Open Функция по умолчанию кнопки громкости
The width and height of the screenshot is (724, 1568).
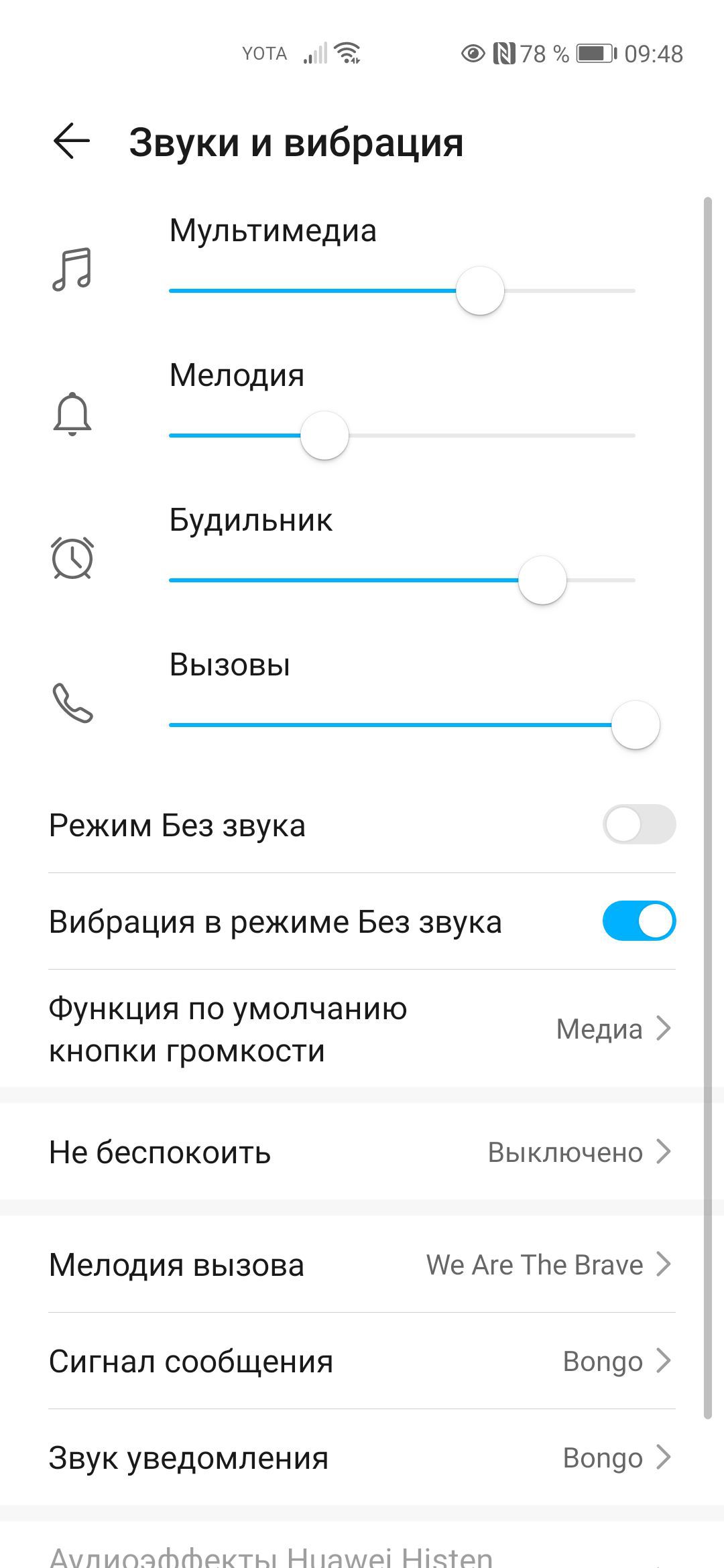click(x=362, y=1029)
